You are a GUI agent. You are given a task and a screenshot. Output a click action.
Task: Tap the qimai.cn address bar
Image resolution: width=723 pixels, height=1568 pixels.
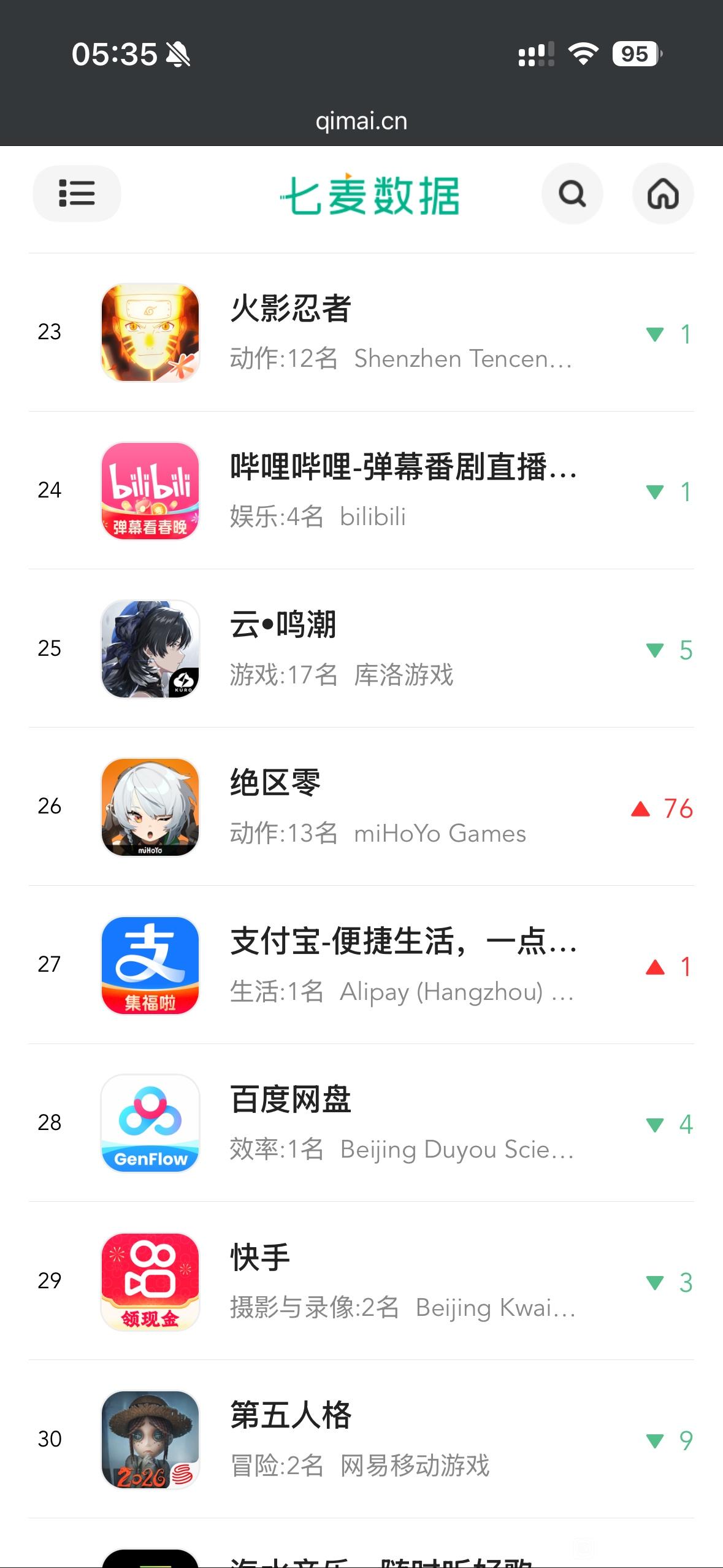coord(361,121)
